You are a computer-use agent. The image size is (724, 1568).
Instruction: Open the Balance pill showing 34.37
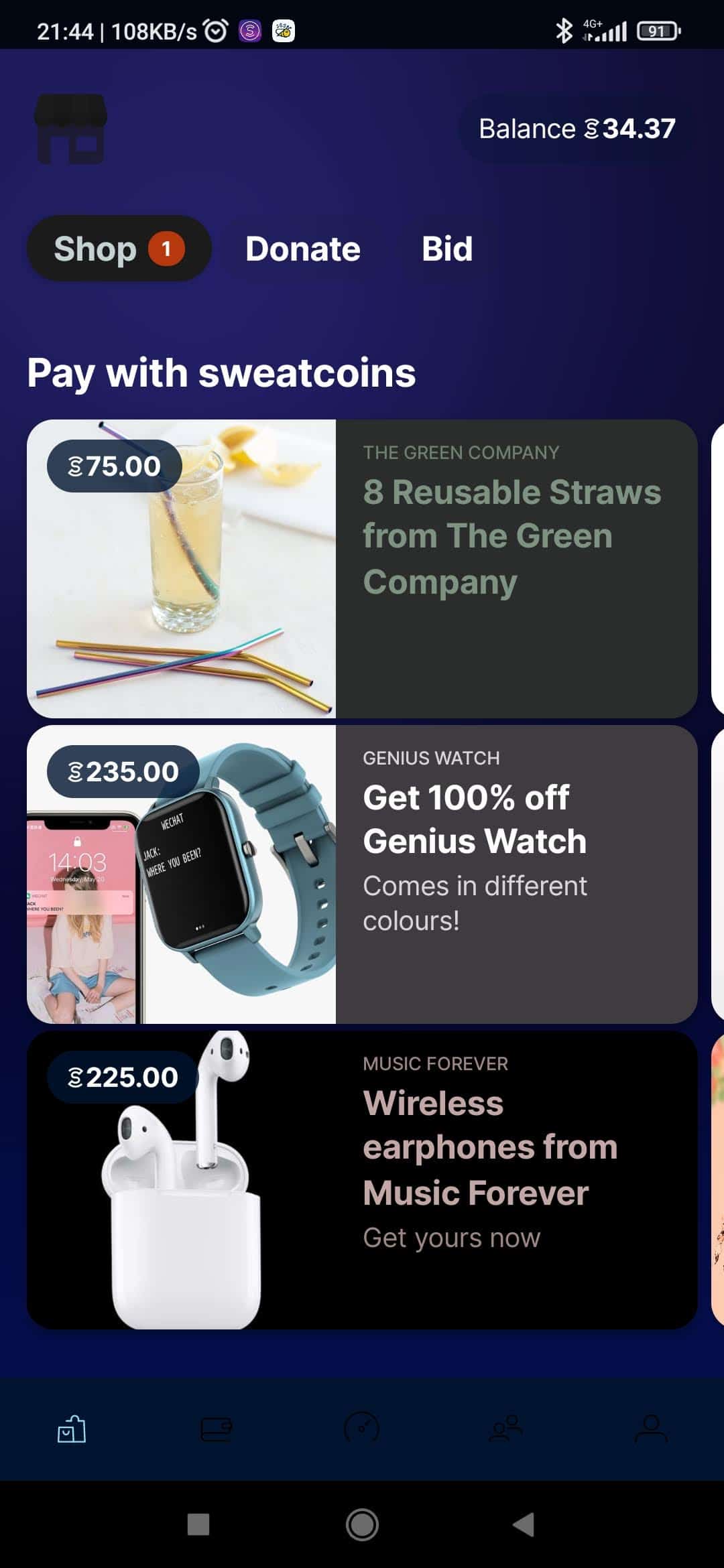577,129
